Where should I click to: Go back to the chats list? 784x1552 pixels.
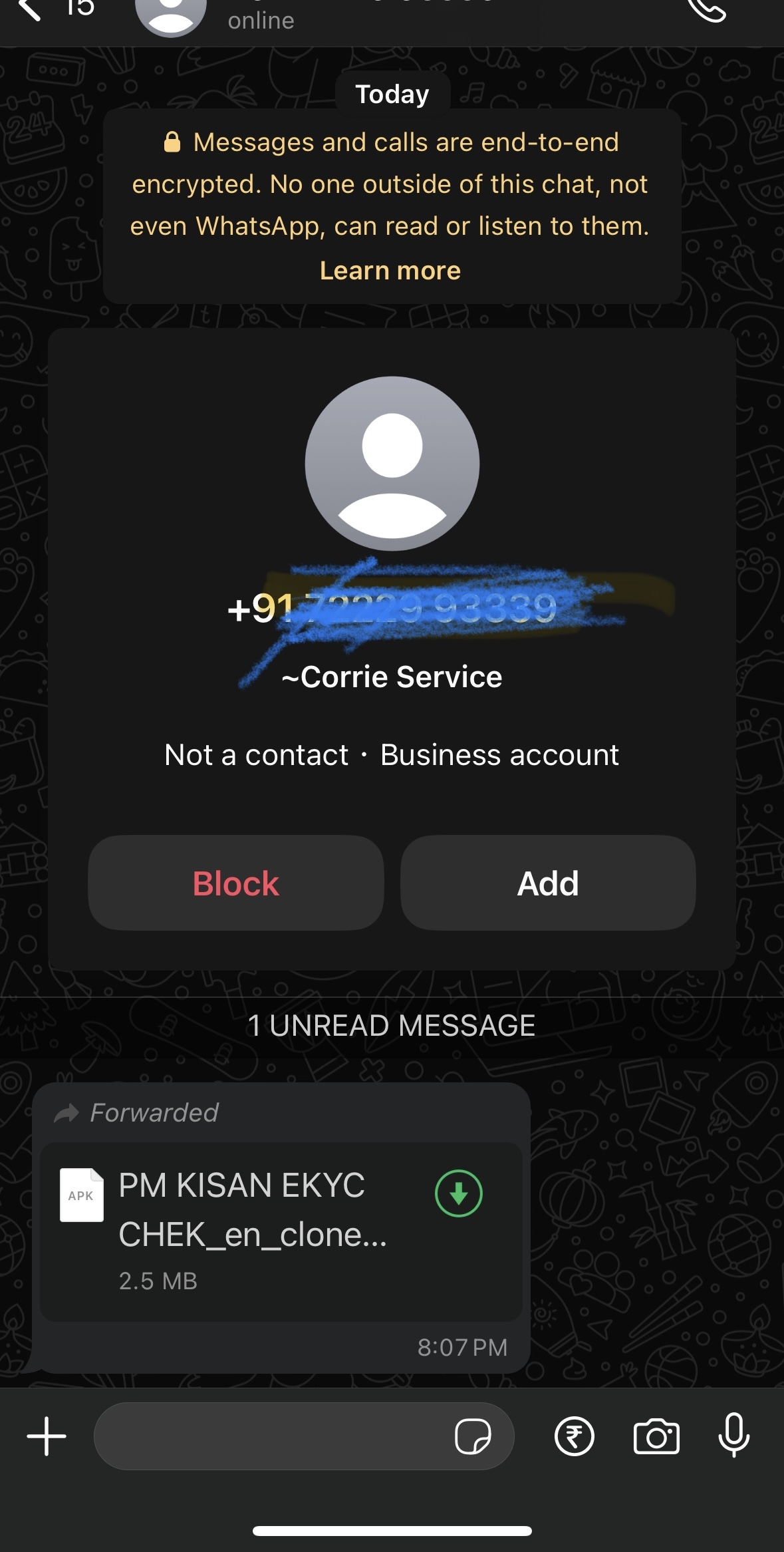point(30,9)
